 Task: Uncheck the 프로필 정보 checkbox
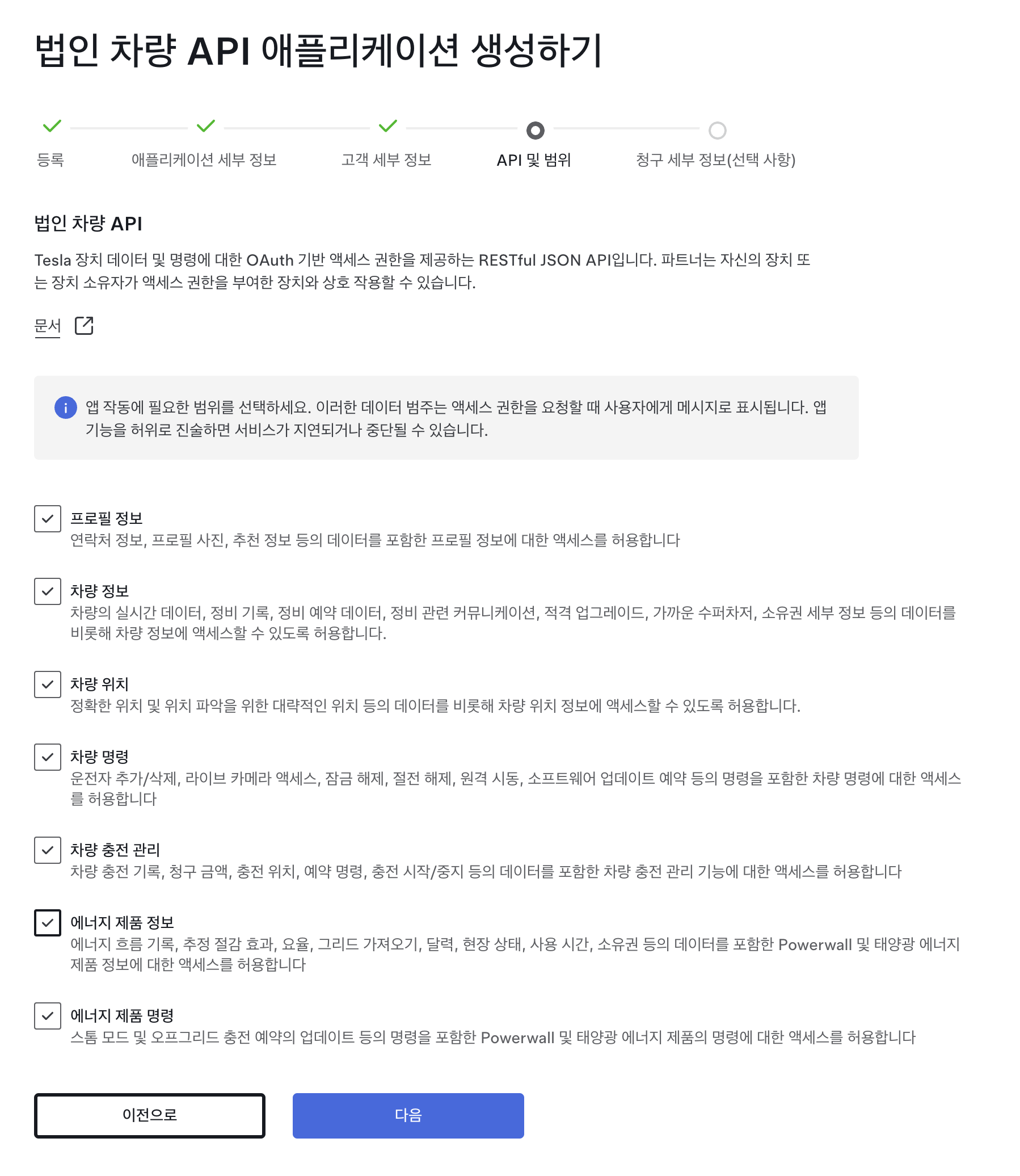(x=48, y=519)
